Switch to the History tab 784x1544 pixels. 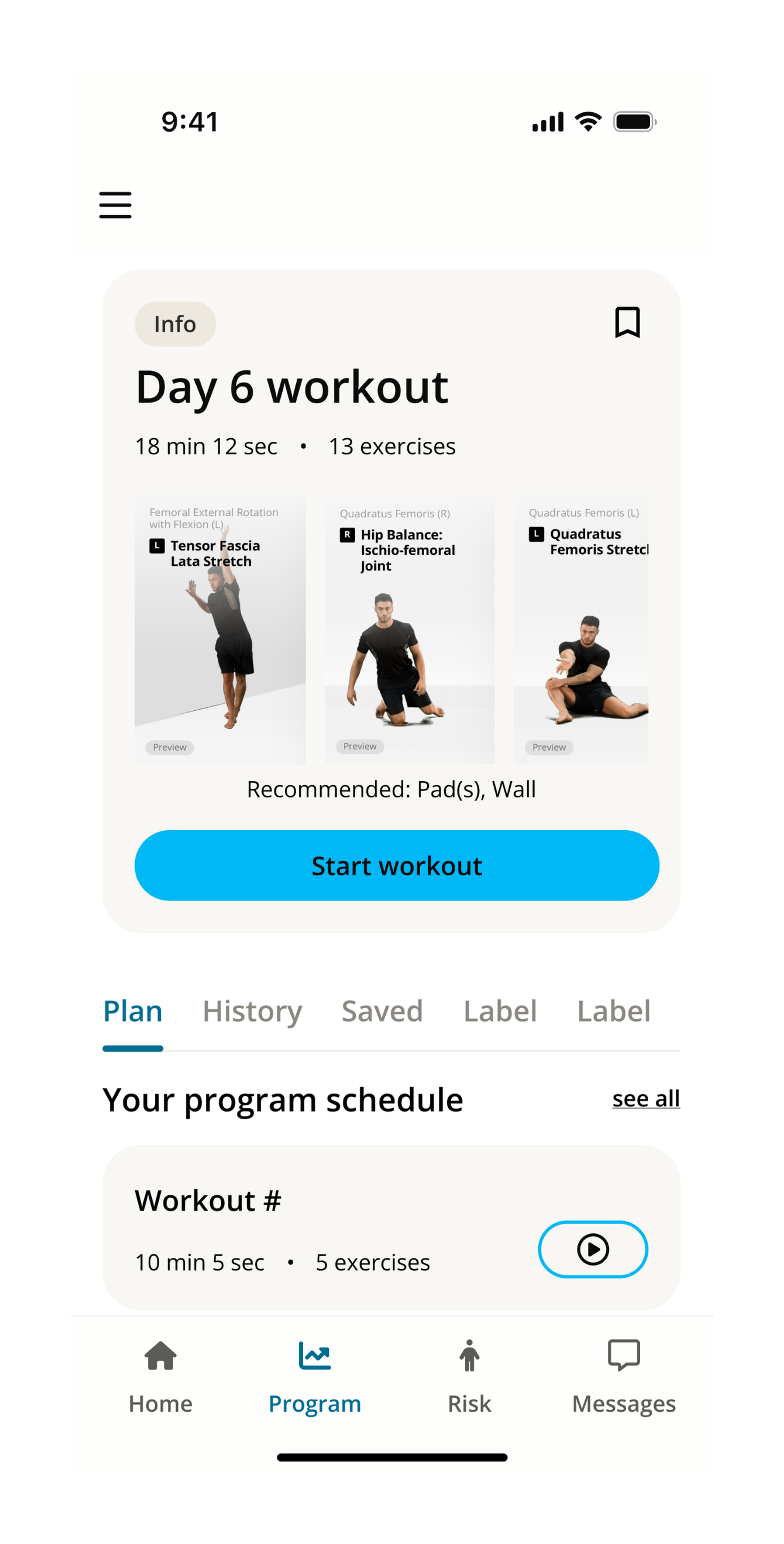(252, 1011)
